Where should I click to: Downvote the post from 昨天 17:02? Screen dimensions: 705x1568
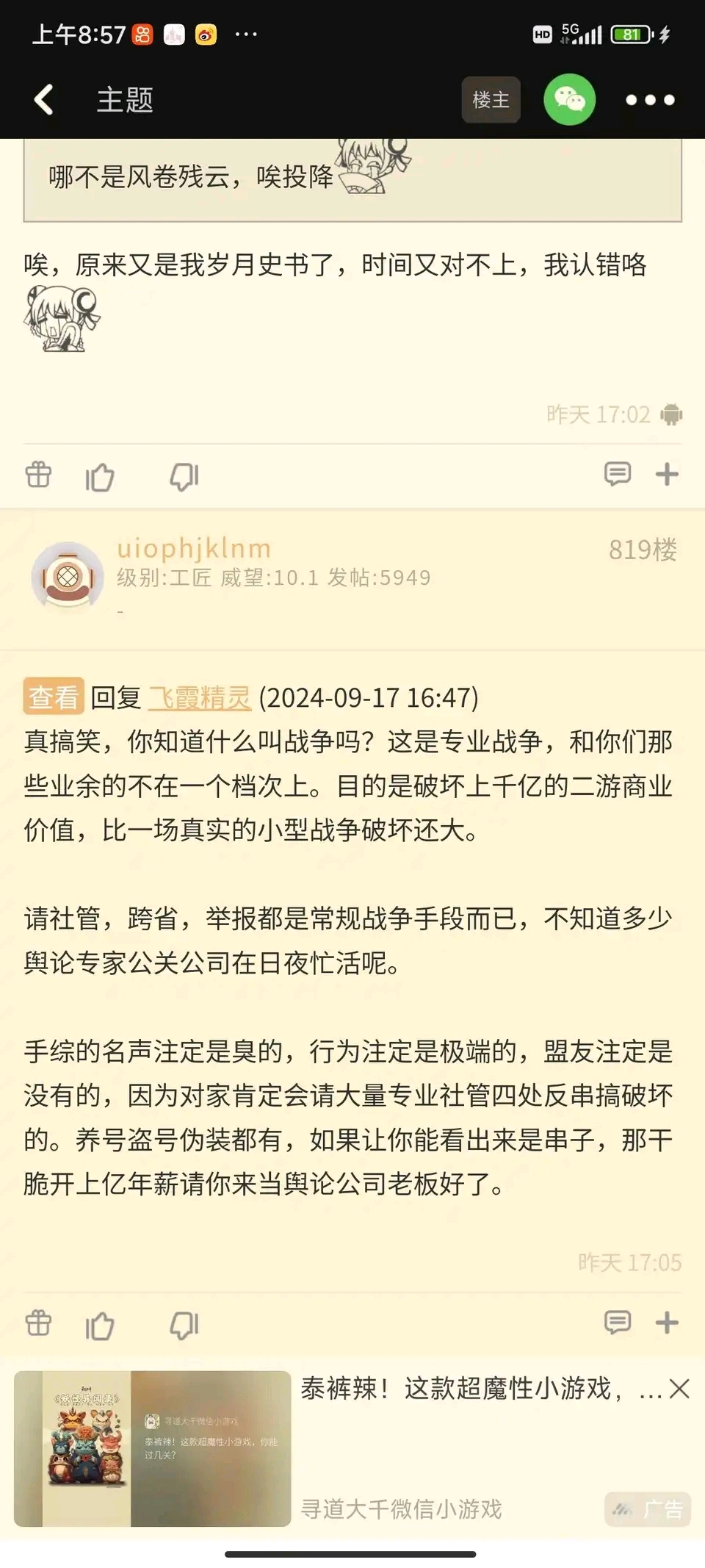coord(184,477)
